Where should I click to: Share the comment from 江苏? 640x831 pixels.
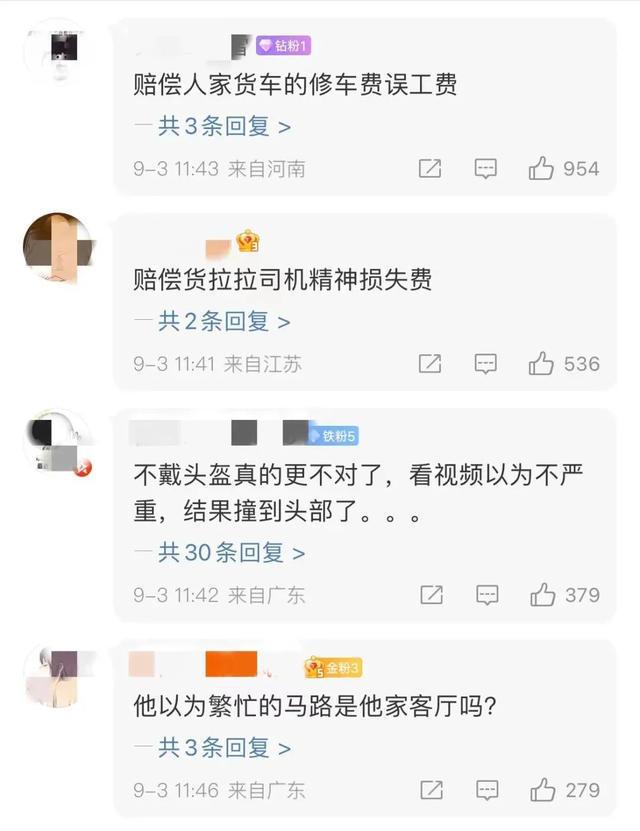tap(429, 363)
